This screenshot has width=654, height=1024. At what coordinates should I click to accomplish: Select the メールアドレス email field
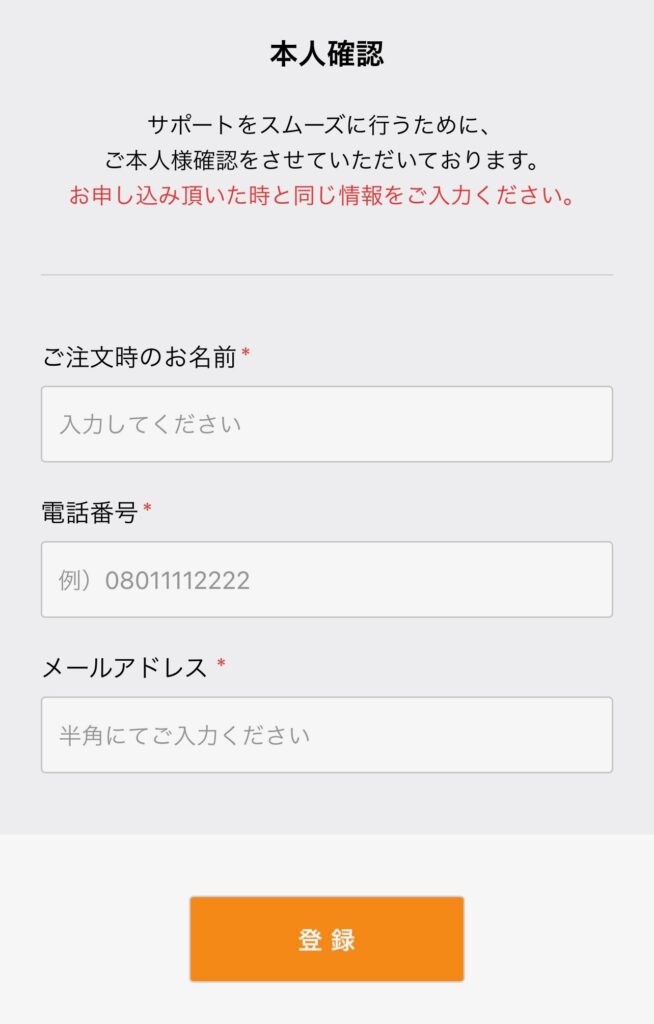point(327,735)
